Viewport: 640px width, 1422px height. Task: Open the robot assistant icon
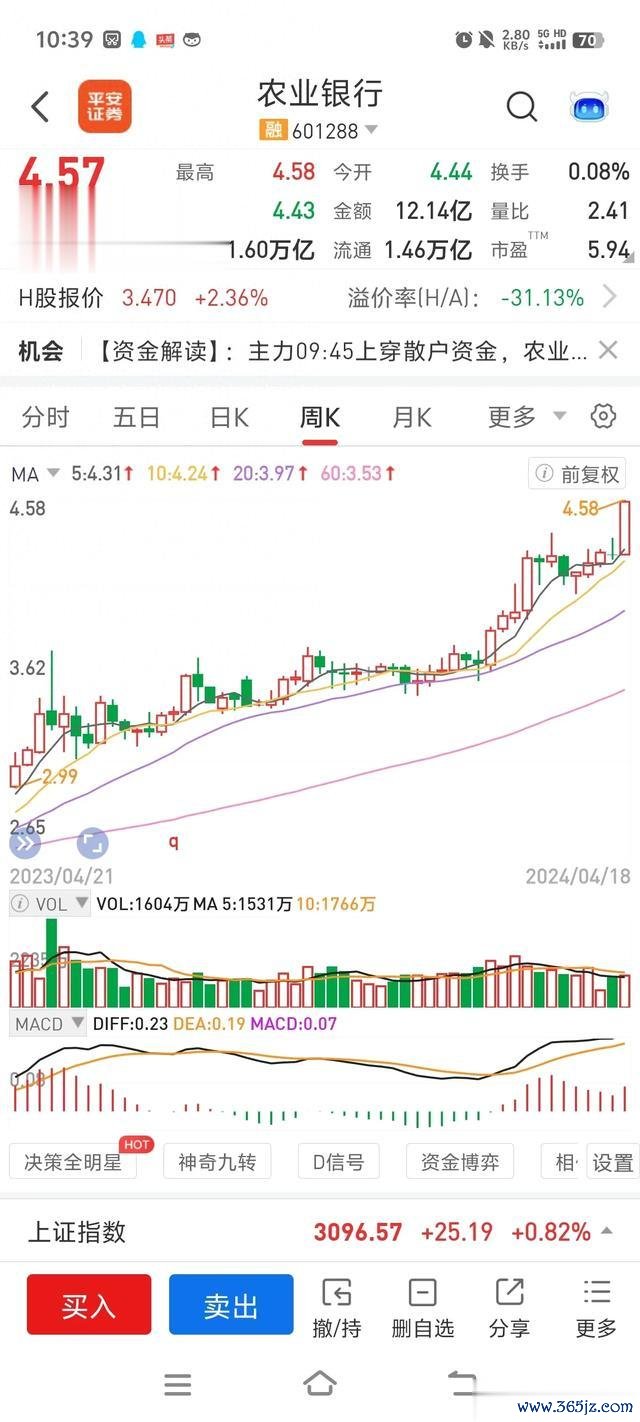(x=590, y=106)
